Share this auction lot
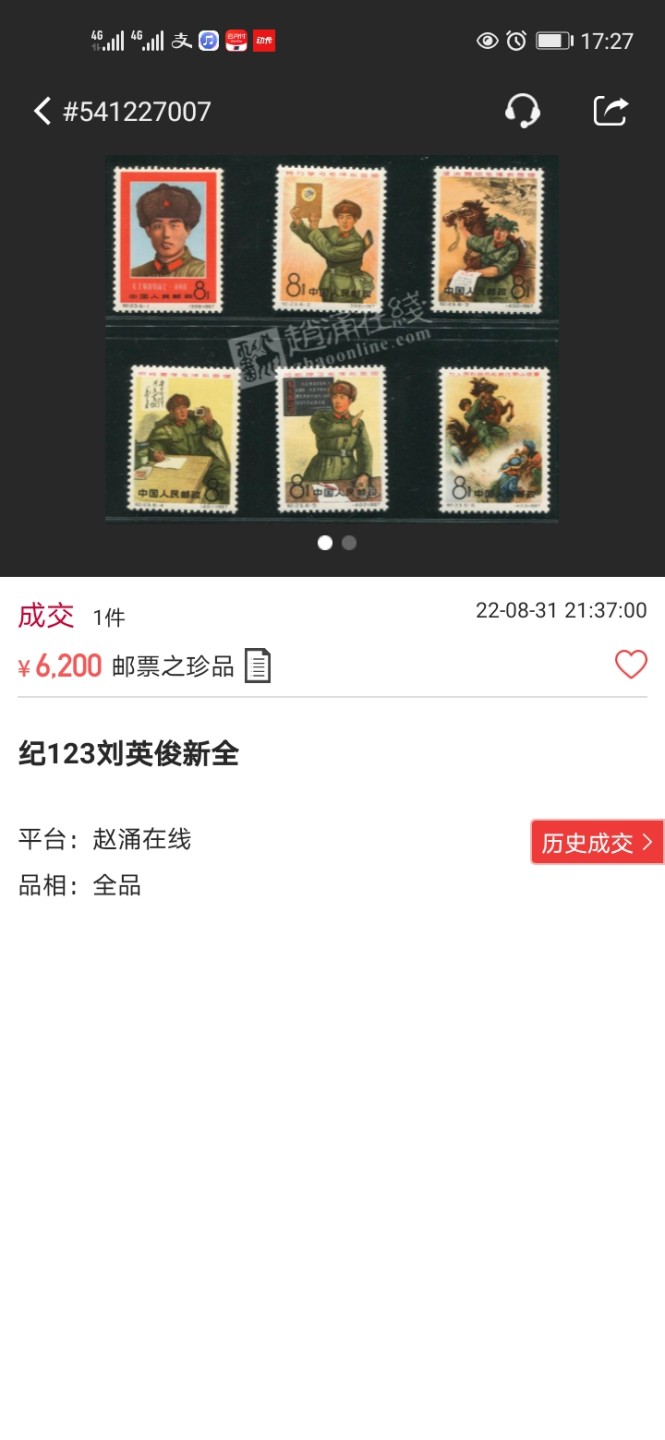Screen dimensions: 665x1440 tap(610, 110)
